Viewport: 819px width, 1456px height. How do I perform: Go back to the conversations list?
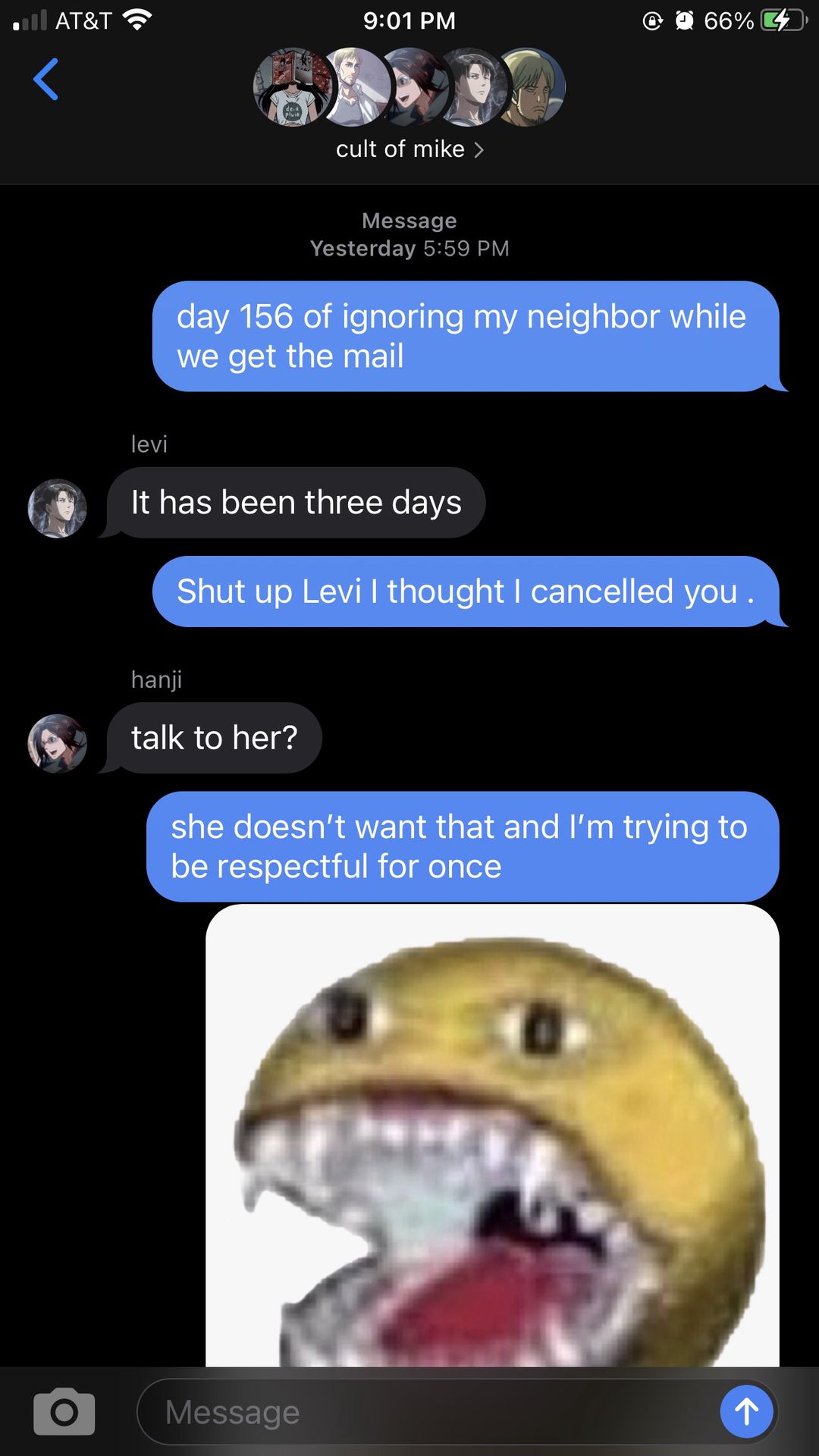coord(46,79)
